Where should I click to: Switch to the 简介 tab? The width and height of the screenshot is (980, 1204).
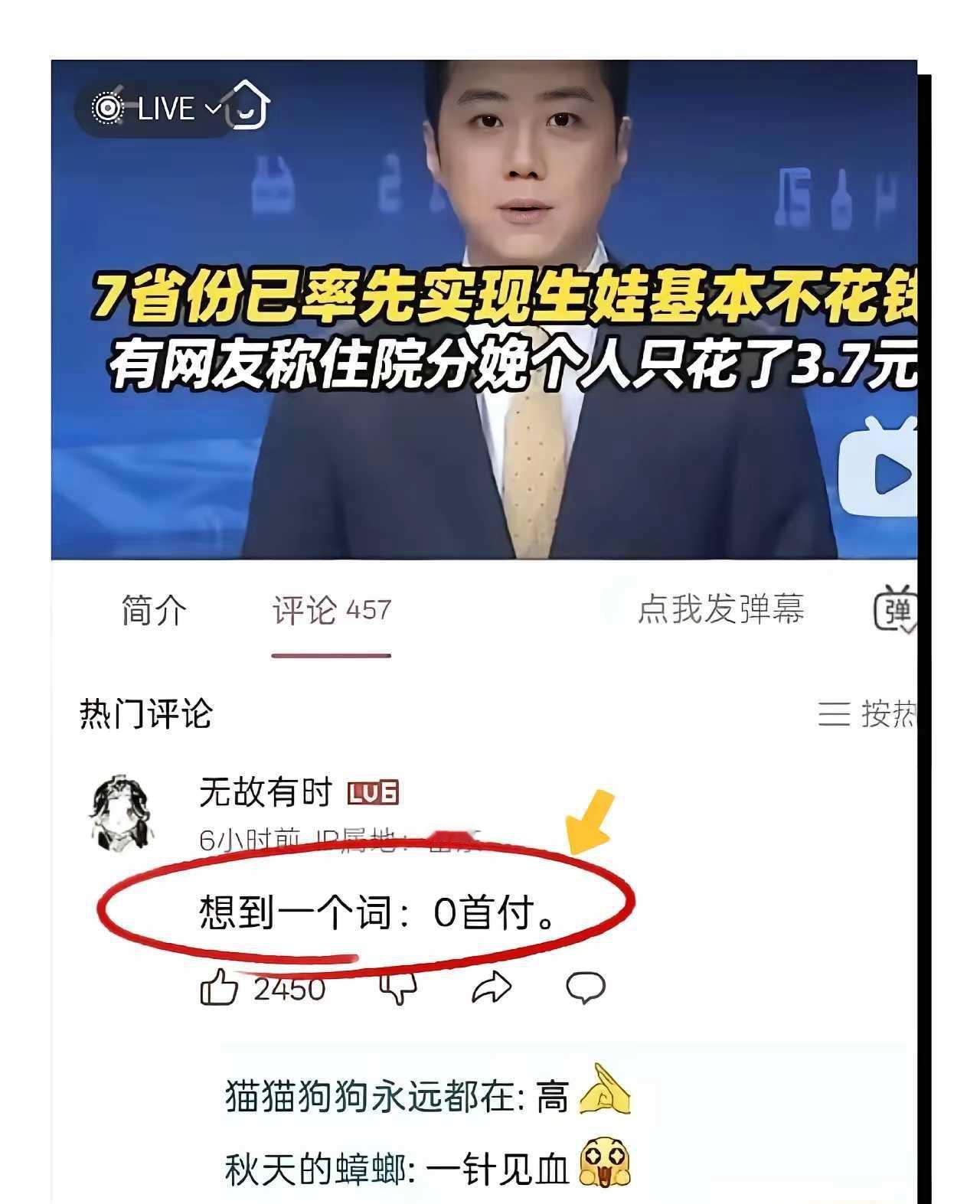pos(151,609)
